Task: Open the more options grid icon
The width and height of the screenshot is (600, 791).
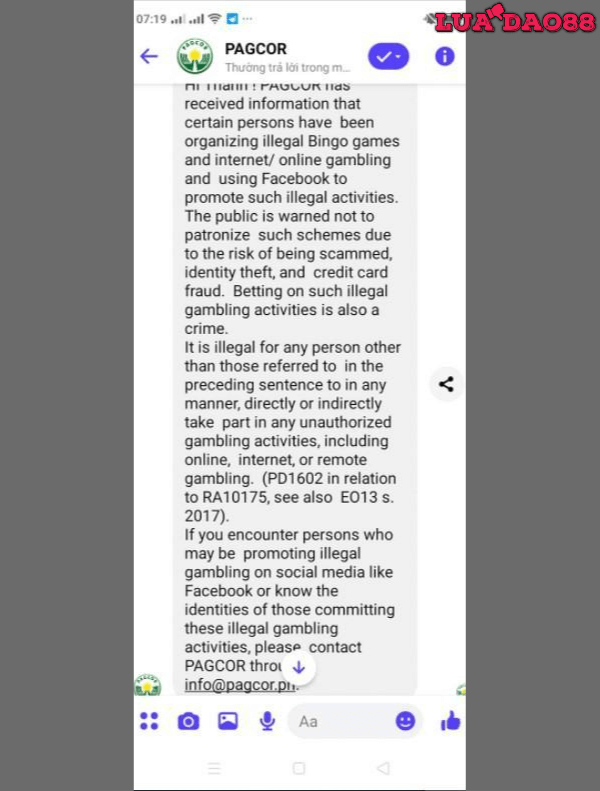Action: point(149,721)
